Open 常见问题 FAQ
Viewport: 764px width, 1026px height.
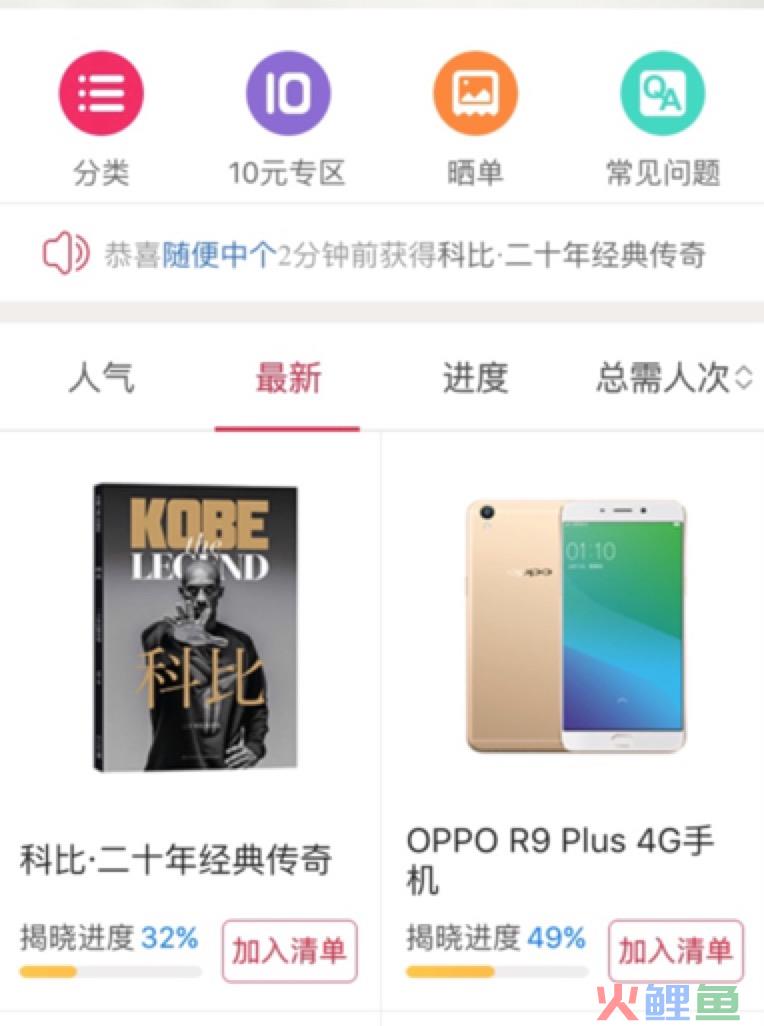pos(662,94)
